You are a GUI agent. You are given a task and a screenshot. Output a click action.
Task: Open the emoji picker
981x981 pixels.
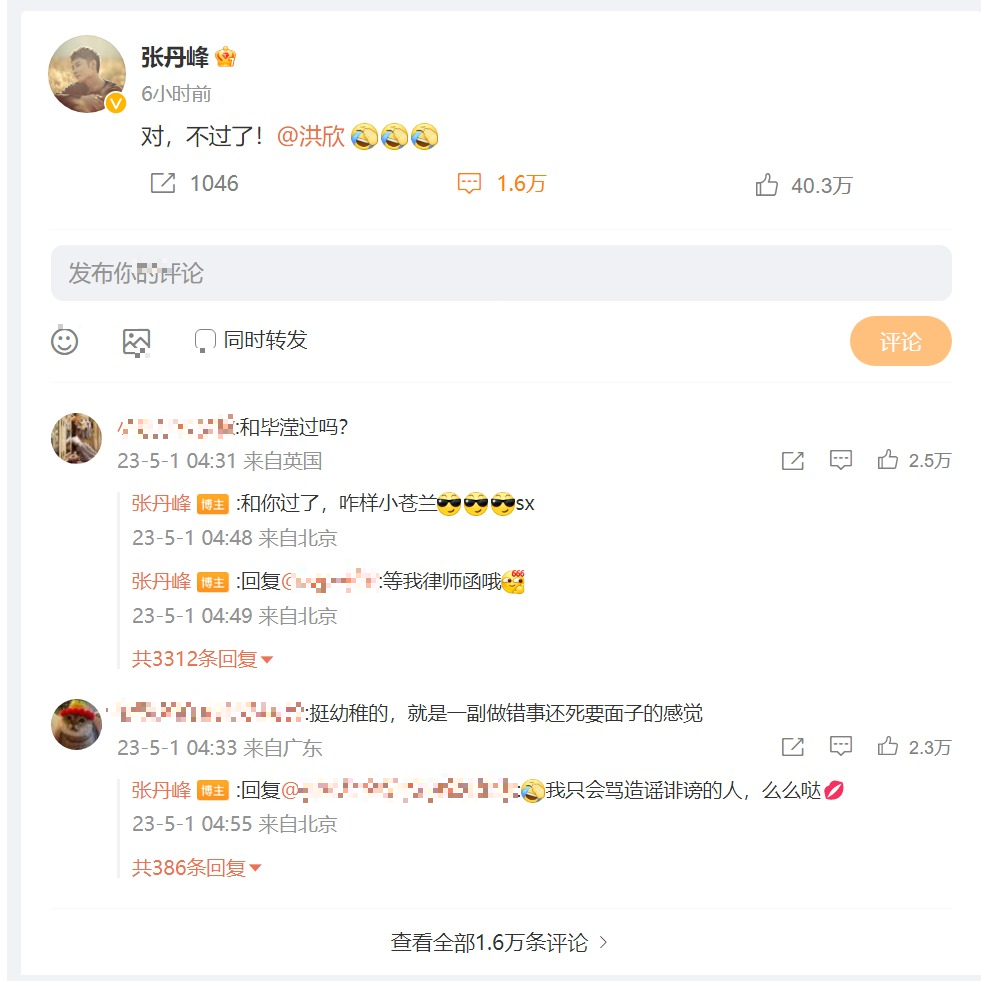click(65, 341)
